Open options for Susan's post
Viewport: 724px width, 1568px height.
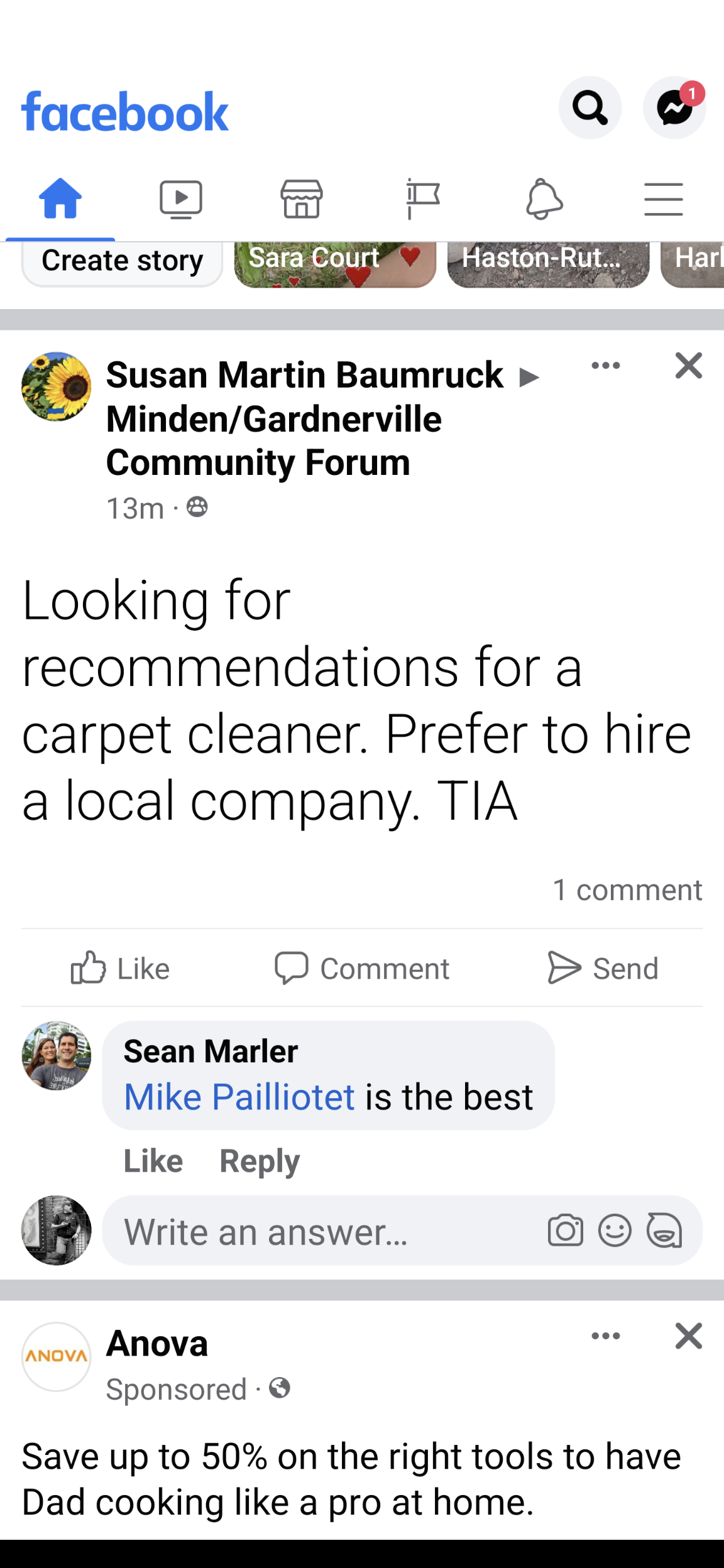point(606,366)
